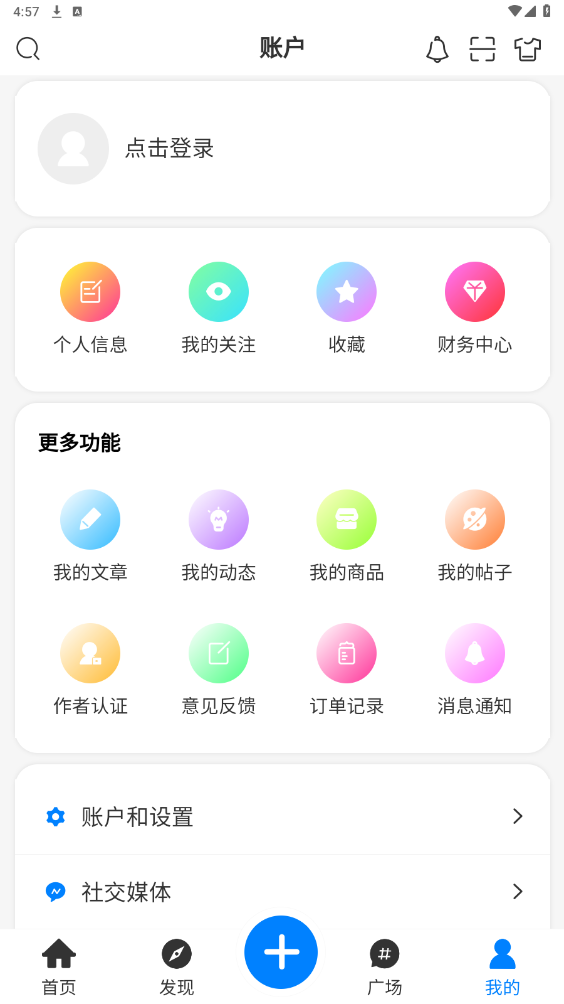Open the scan code icon
564x1004 pixels.
pos(482,49)
